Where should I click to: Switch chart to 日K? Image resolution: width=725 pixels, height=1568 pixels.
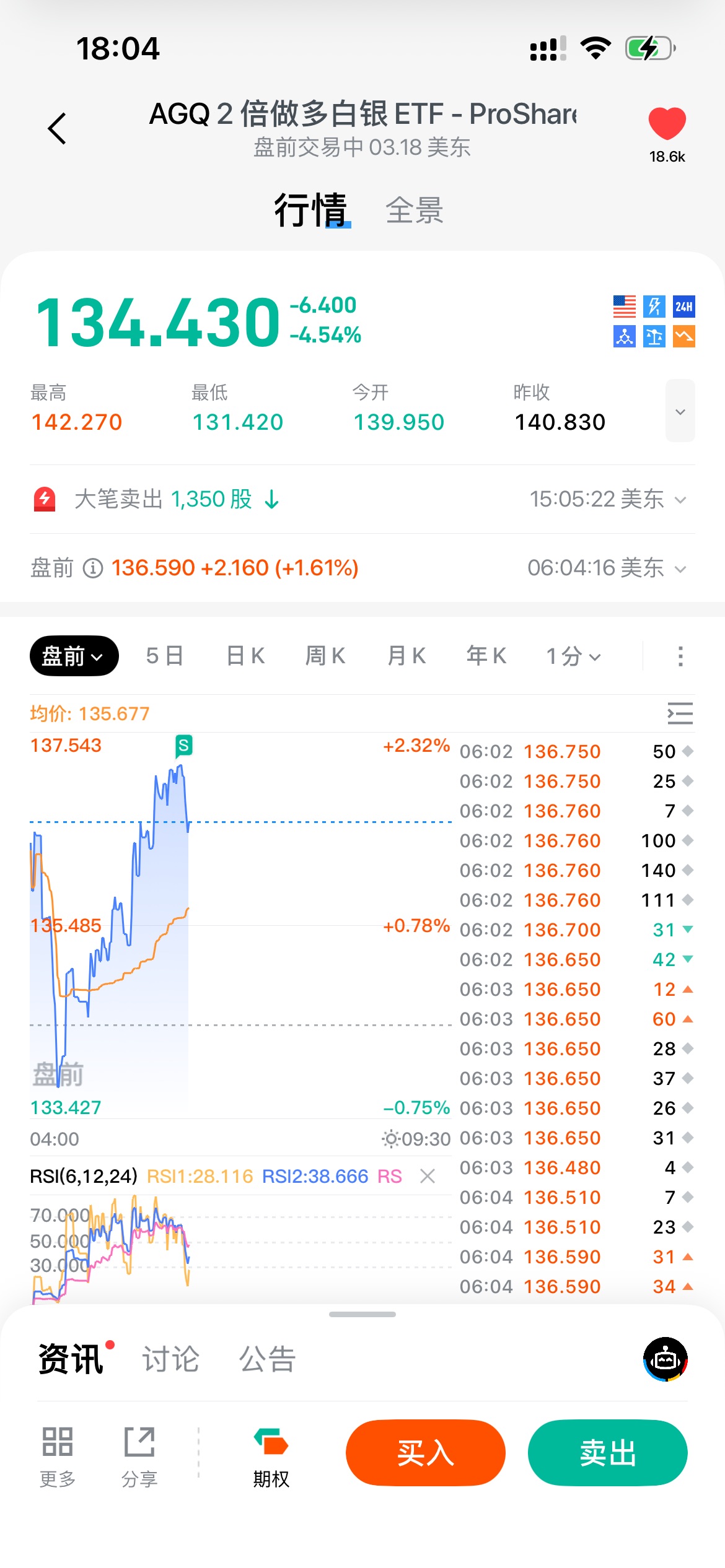click(245, 656)
